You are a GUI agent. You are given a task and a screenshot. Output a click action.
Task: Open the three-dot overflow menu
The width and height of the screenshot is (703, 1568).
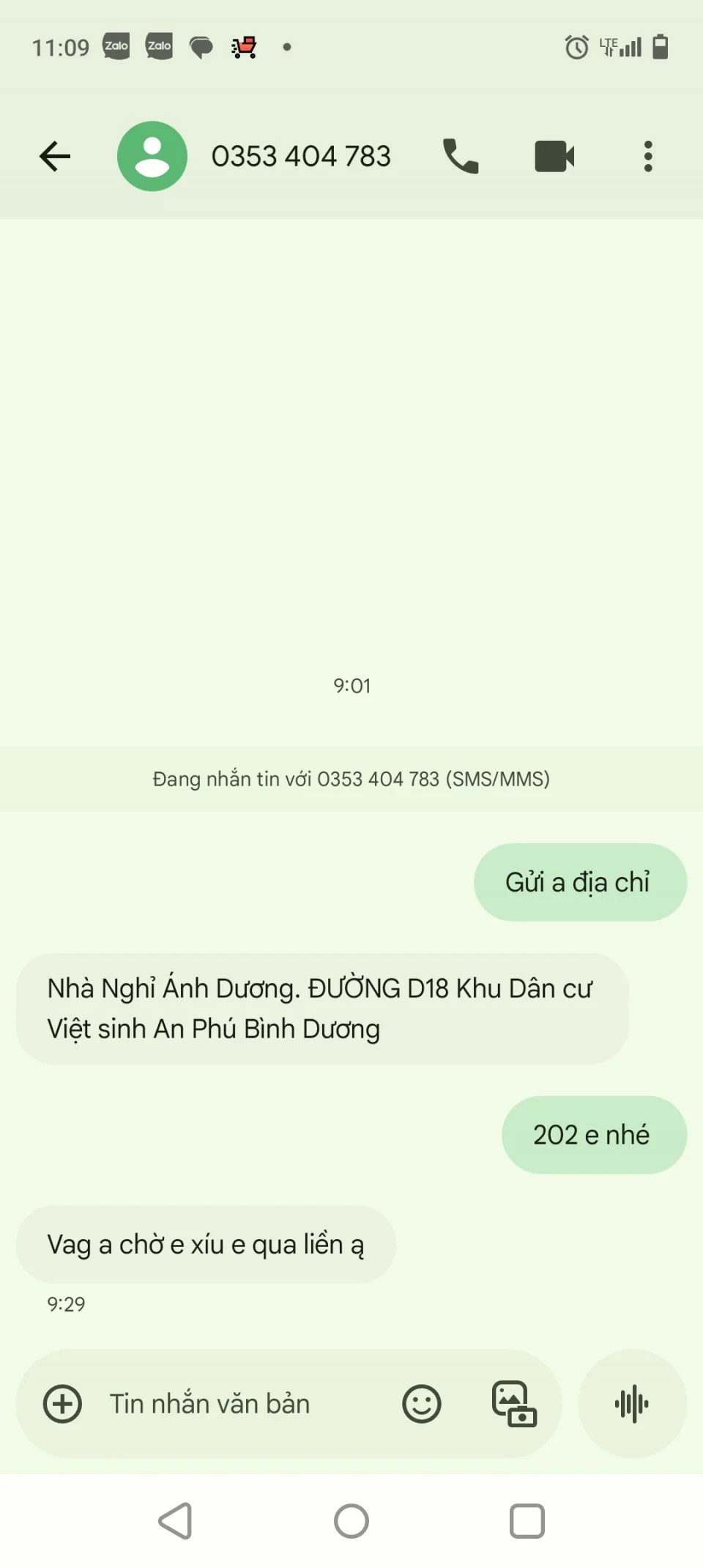coord(648,156)
